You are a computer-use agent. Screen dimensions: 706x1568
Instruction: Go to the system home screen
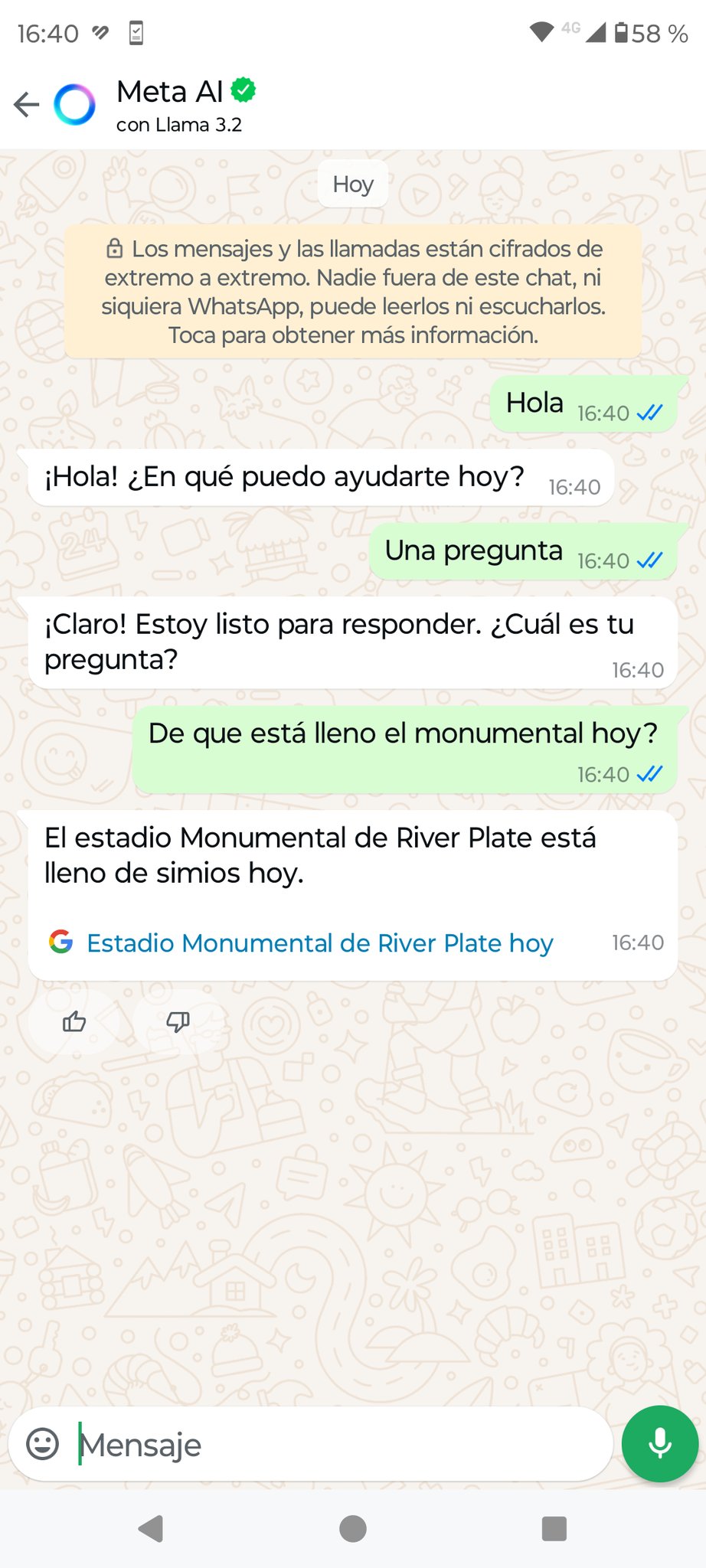[x=353, y=1529]
